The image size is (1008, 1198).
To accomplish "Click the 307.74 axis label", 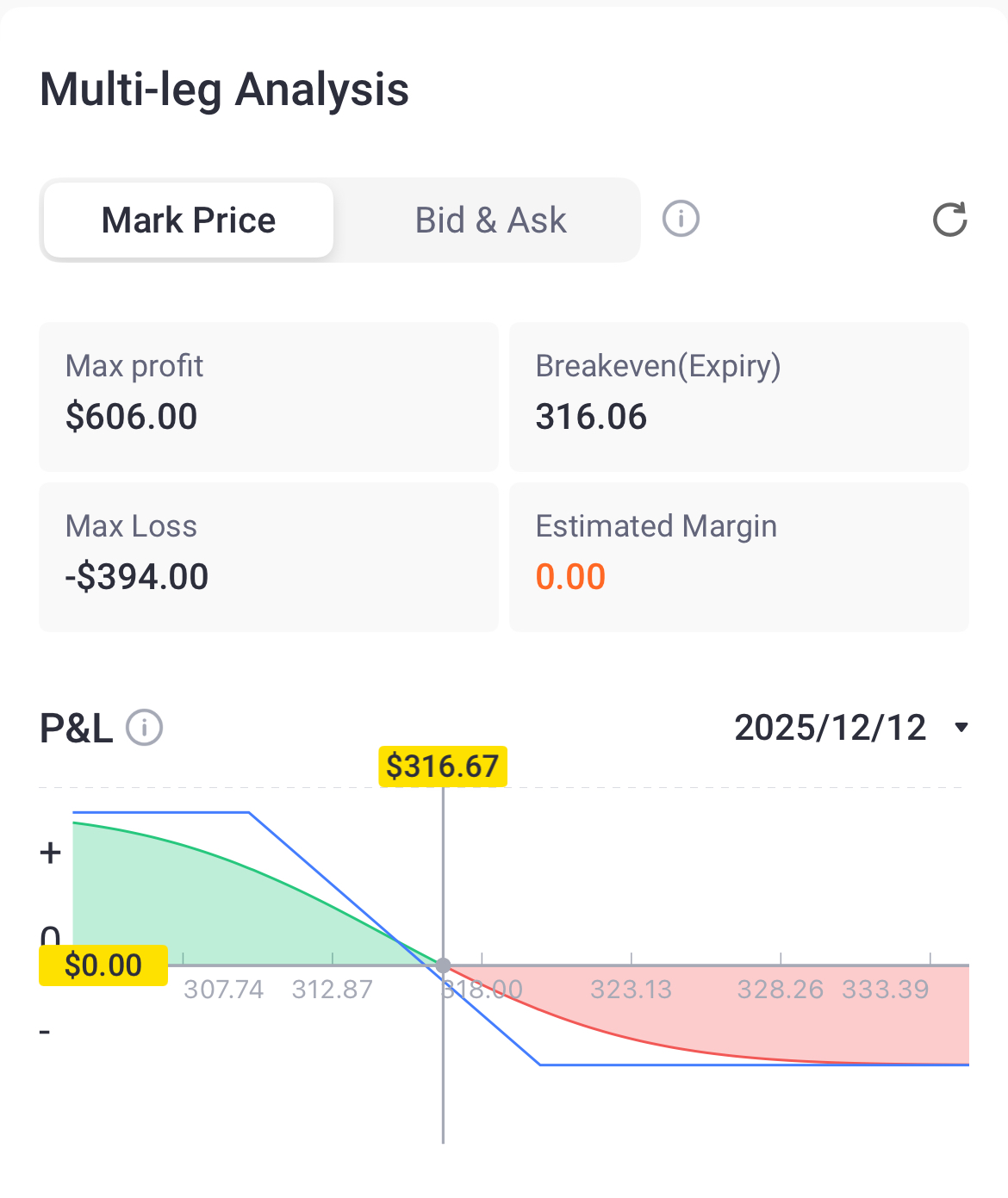I will pyautogui.click(x=224, y=989).
